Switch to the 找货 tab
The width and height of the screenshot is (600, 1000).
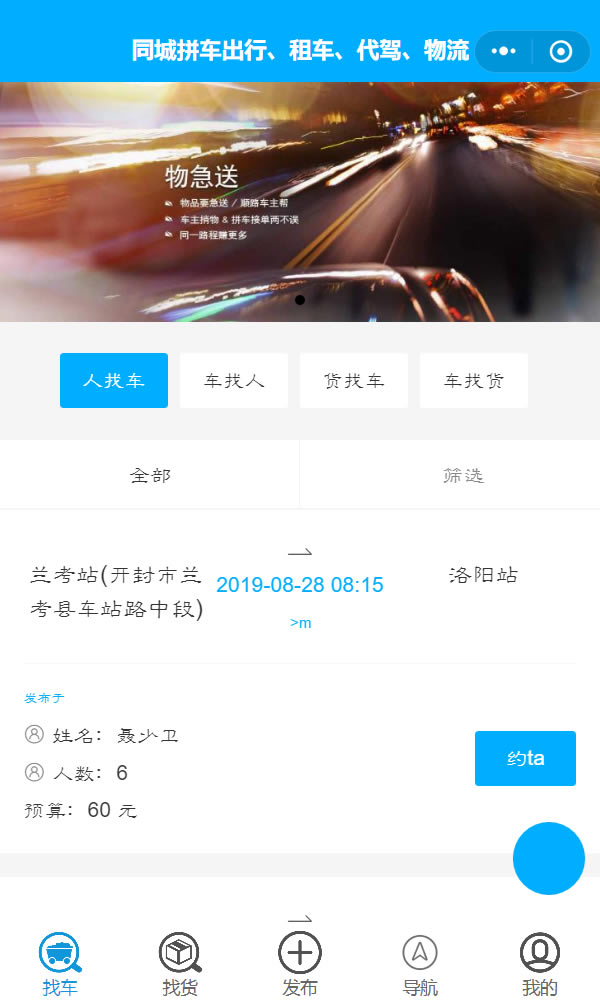(x=180, y=965)
